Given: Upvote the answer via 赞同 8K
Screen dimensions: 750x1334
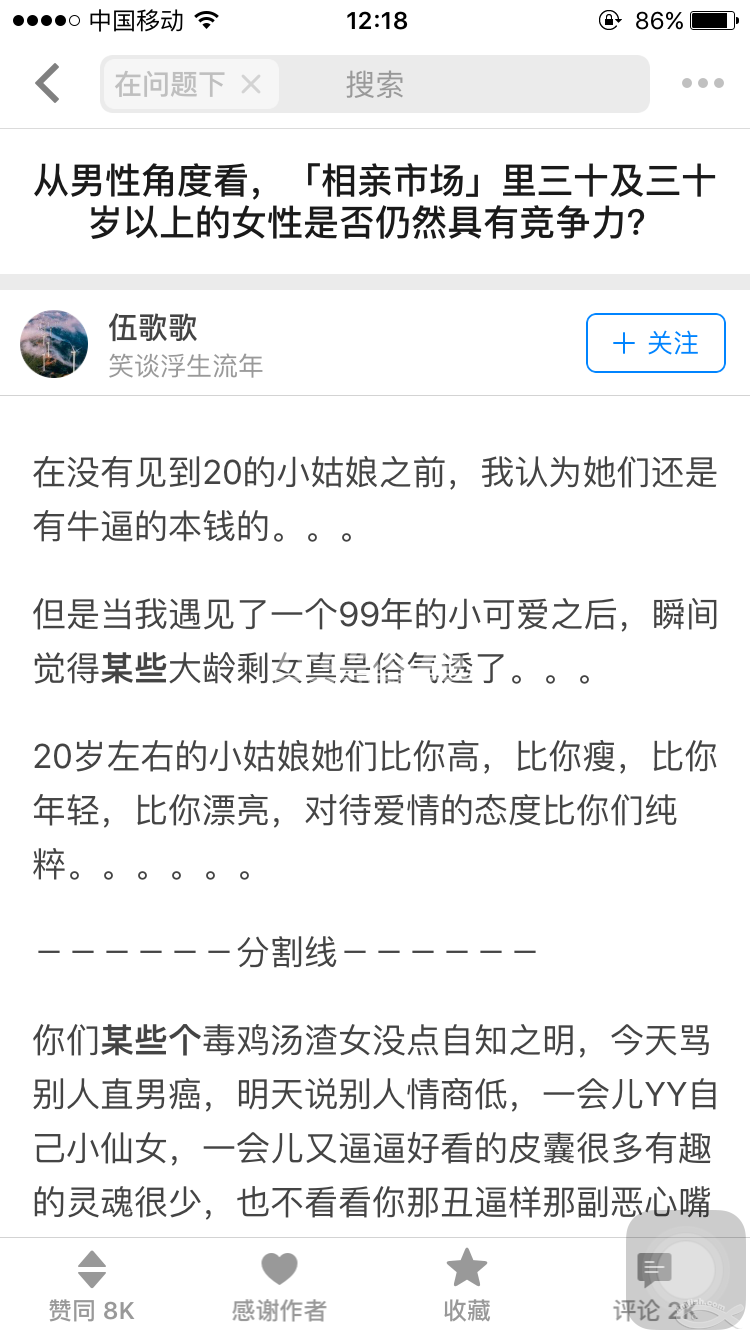Looking at the screenshot, I should coord(91,1286).
